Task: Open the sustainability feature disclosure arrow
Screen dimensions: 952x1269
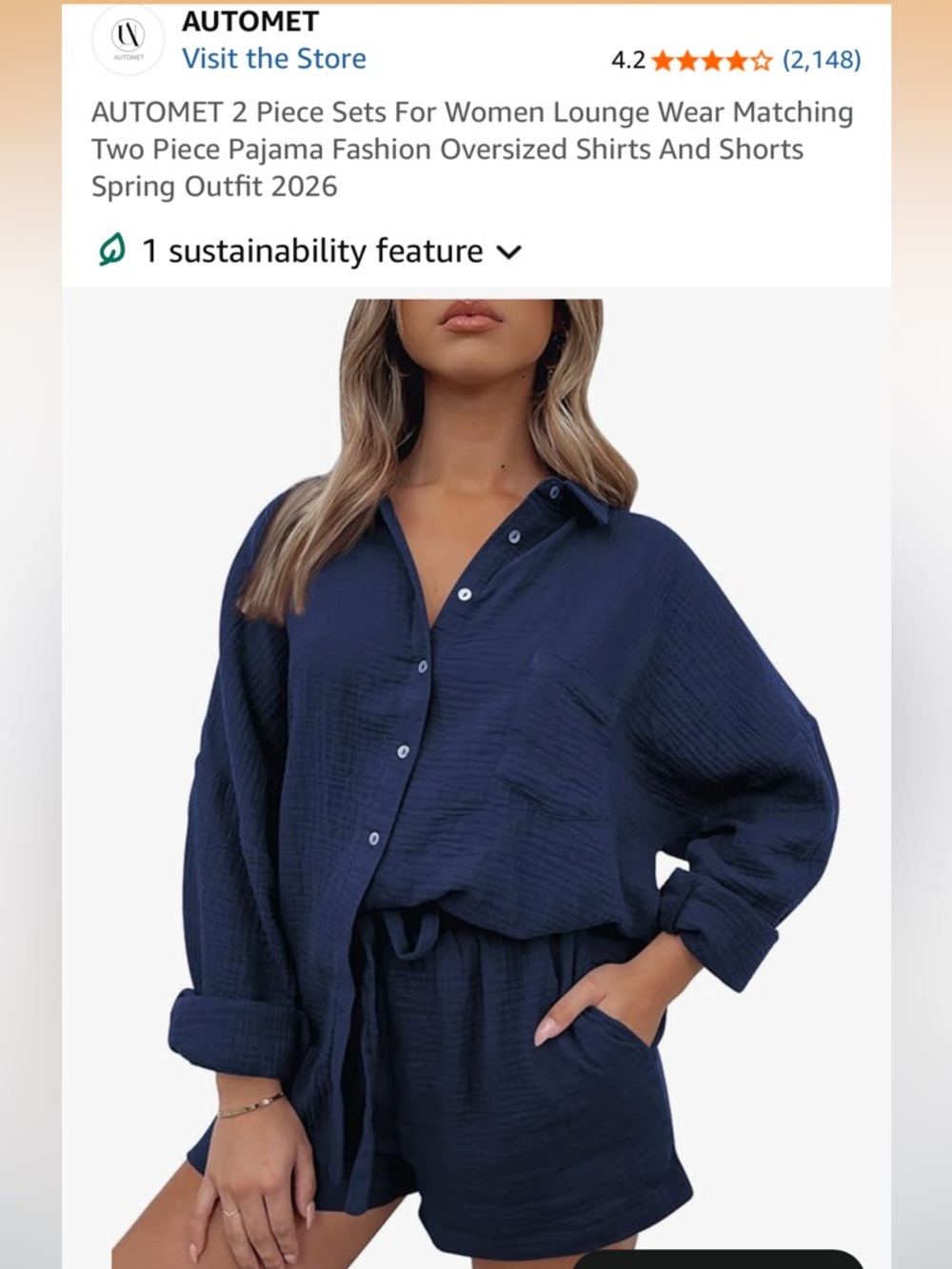Action: 511,251
